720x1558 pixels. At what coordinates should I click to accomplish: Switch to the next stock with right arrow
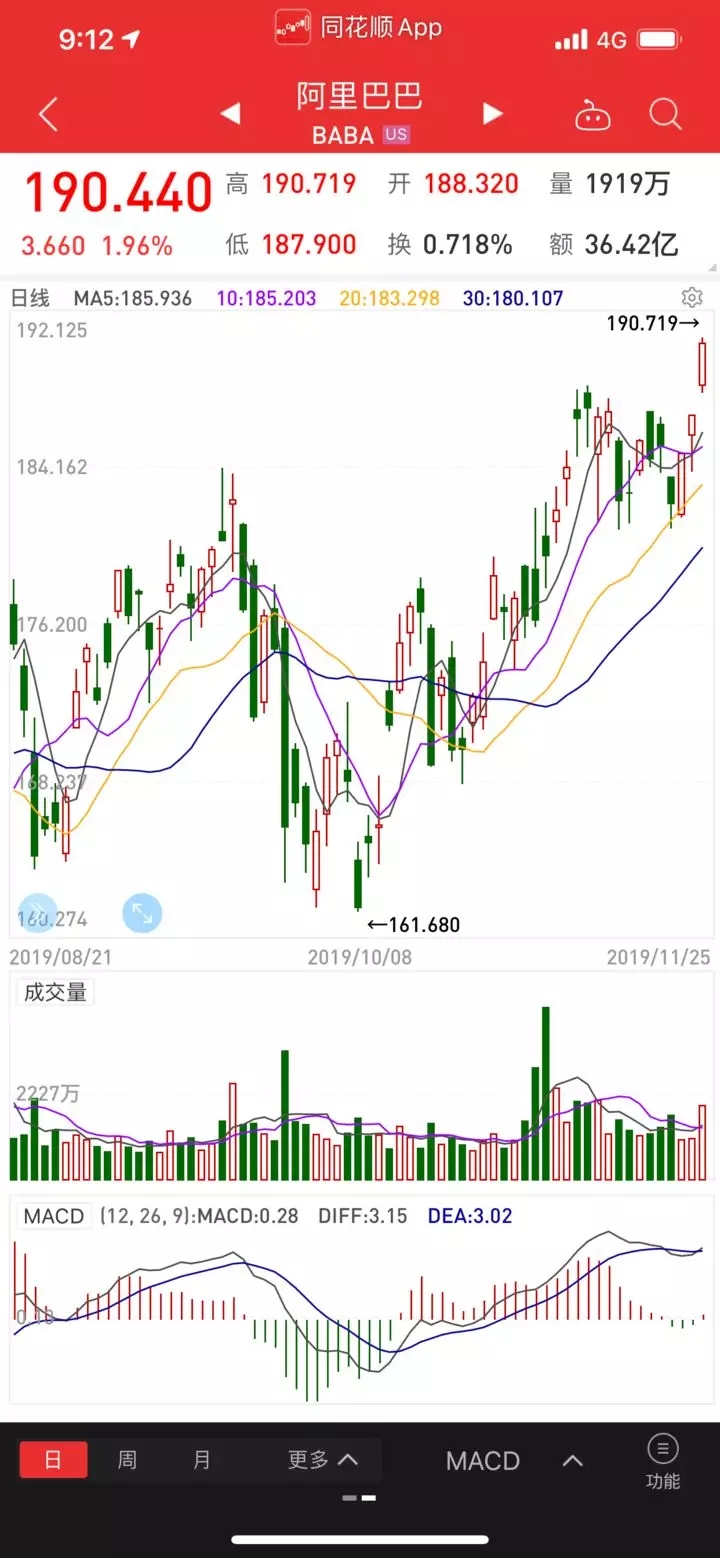pos(492,113)
